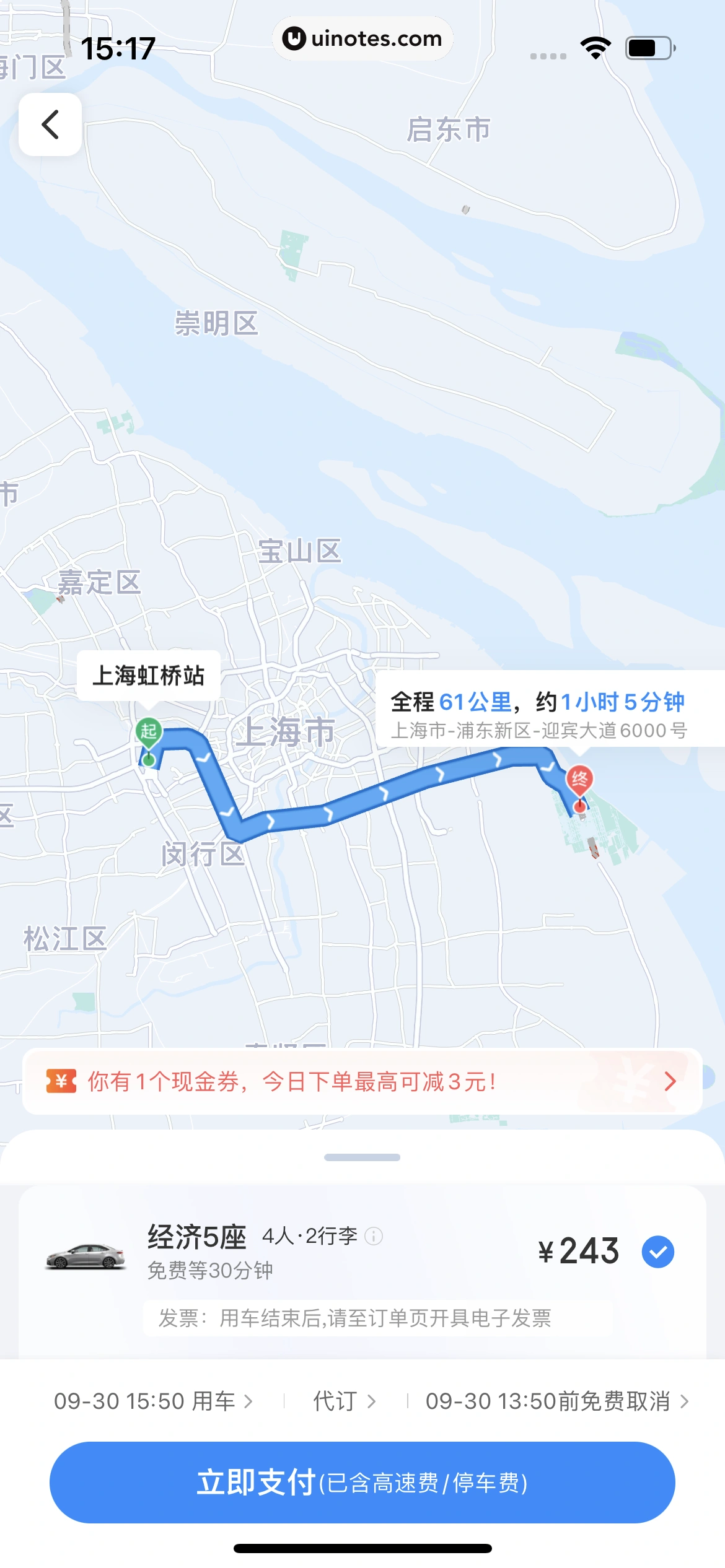Viewport: 725px width, 1568px height.
Task: Toggle the 经济5座 car option checkmark
Action: (657, 1251)
